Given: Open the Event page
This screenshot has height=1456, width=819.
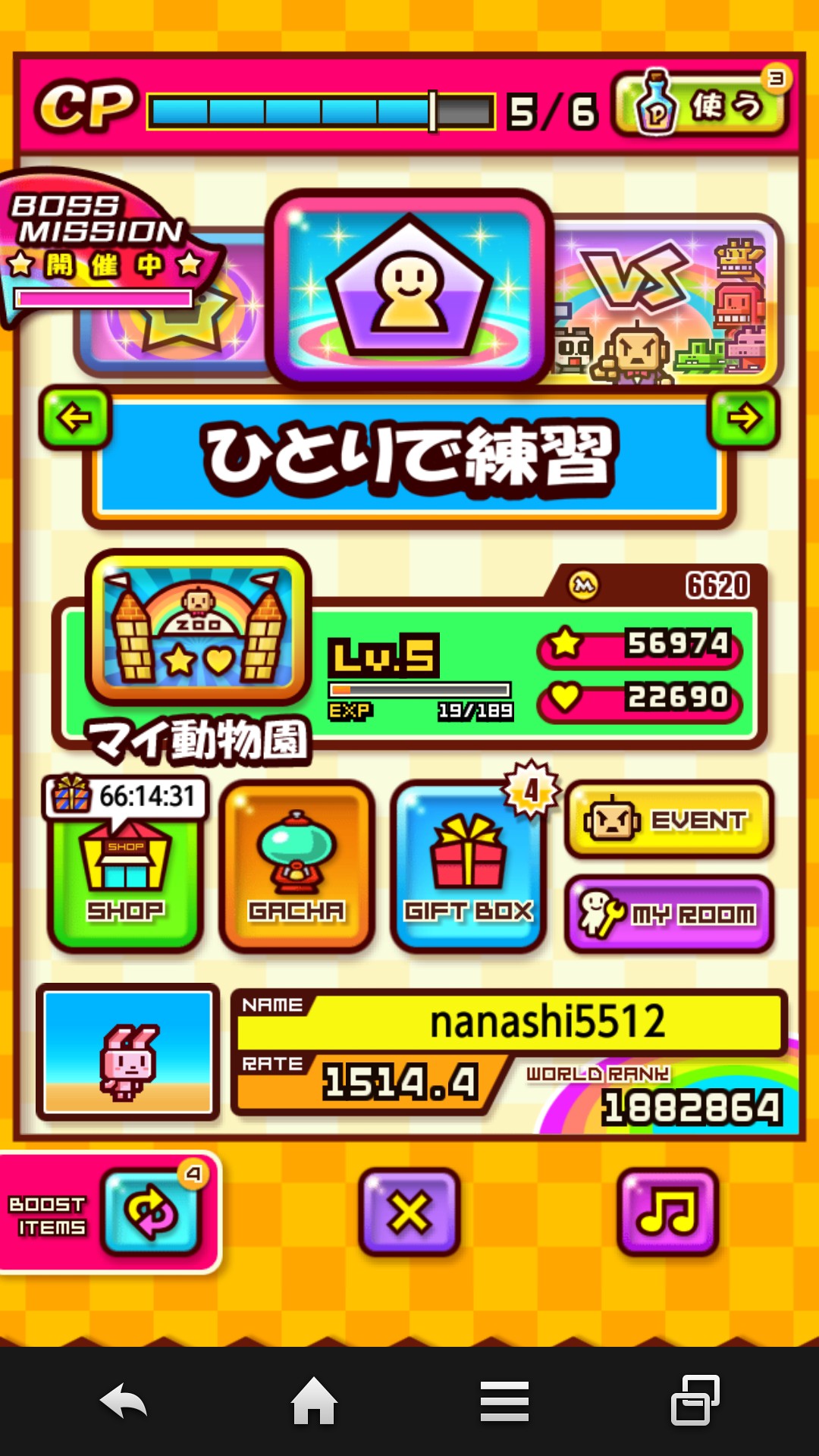Looking at the screenshot, I should 669,819.
